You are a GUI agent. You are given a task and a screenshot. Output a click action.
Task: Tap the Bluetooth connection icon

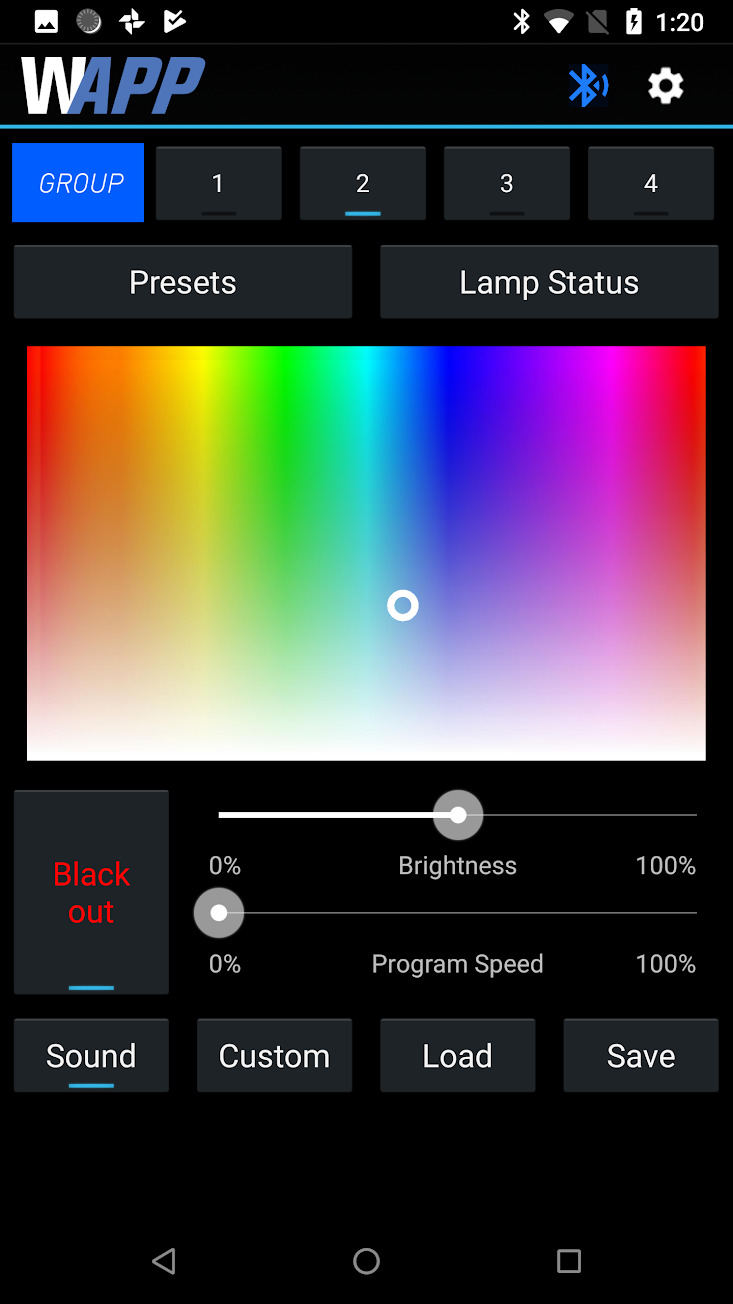588,86
